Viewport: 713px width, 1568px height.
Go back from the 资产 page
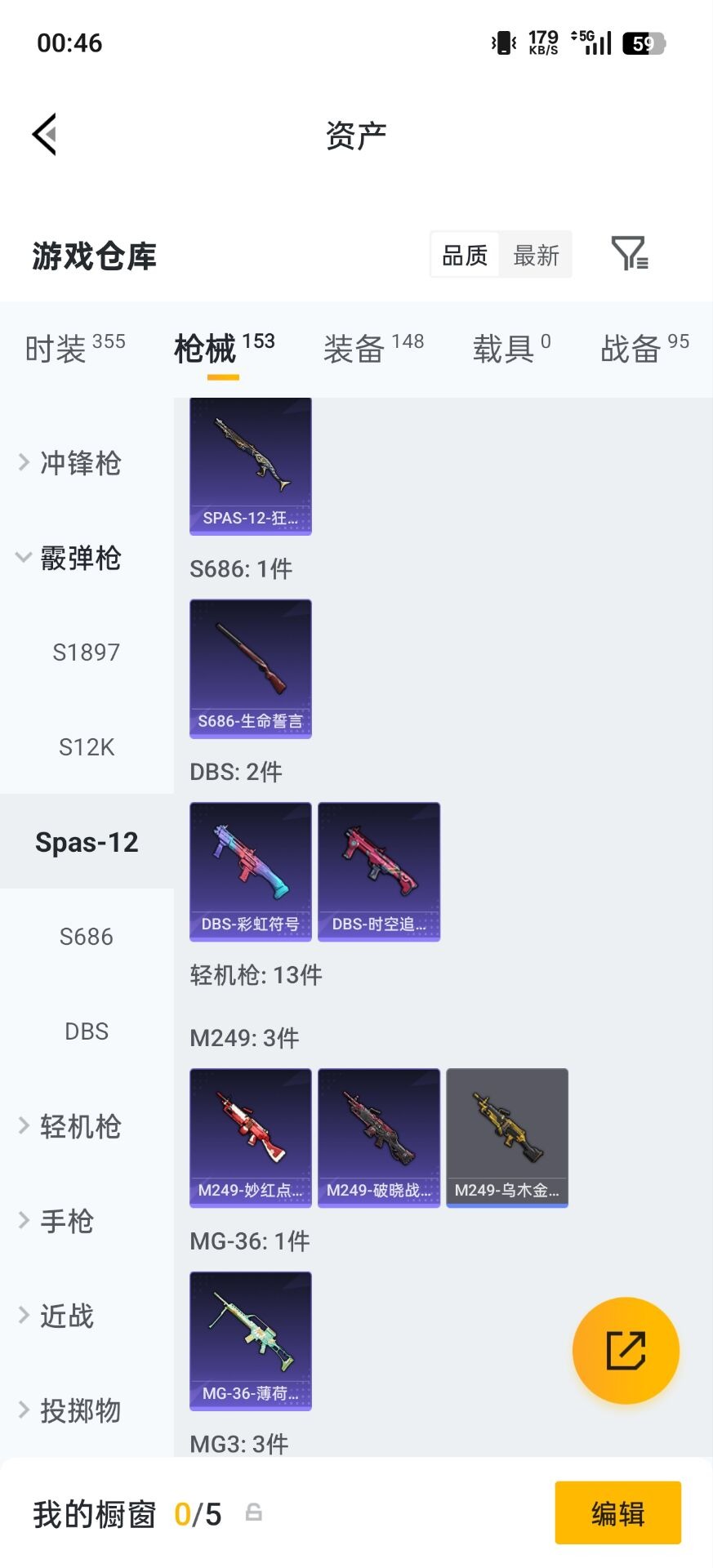click(45, 135)
